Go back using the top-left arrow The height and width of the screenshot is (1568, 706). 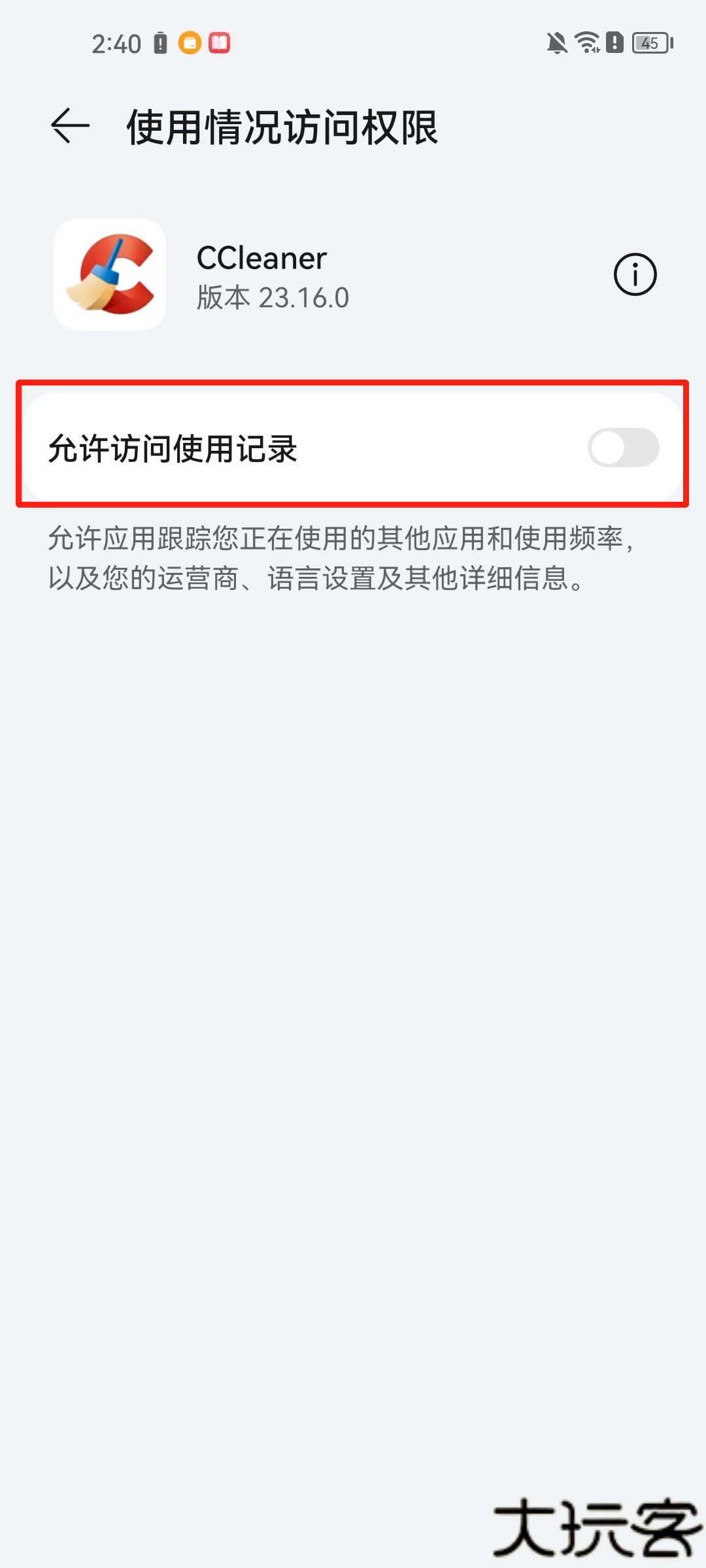pyautogui.click(x=70, y=125)
